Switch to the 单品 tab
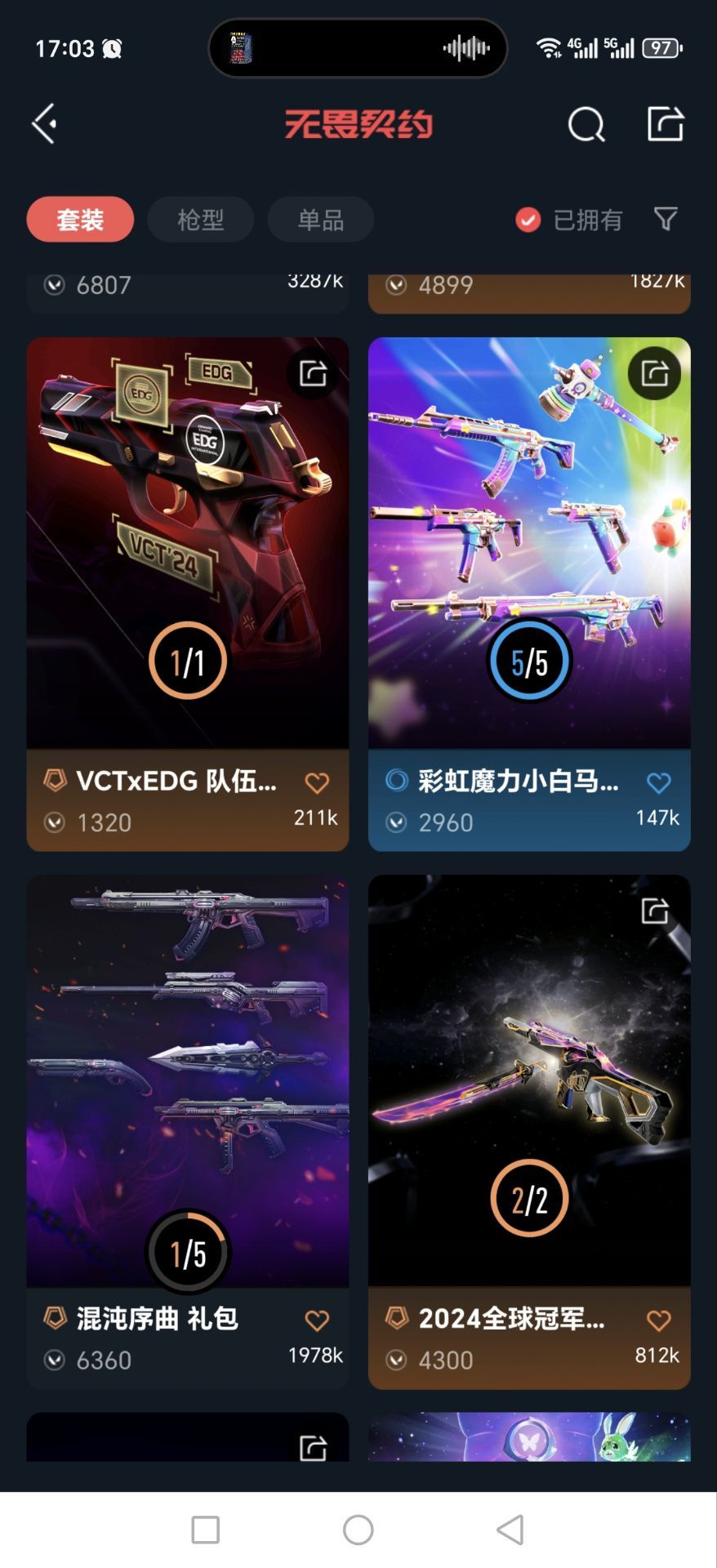 coord(321,220)
